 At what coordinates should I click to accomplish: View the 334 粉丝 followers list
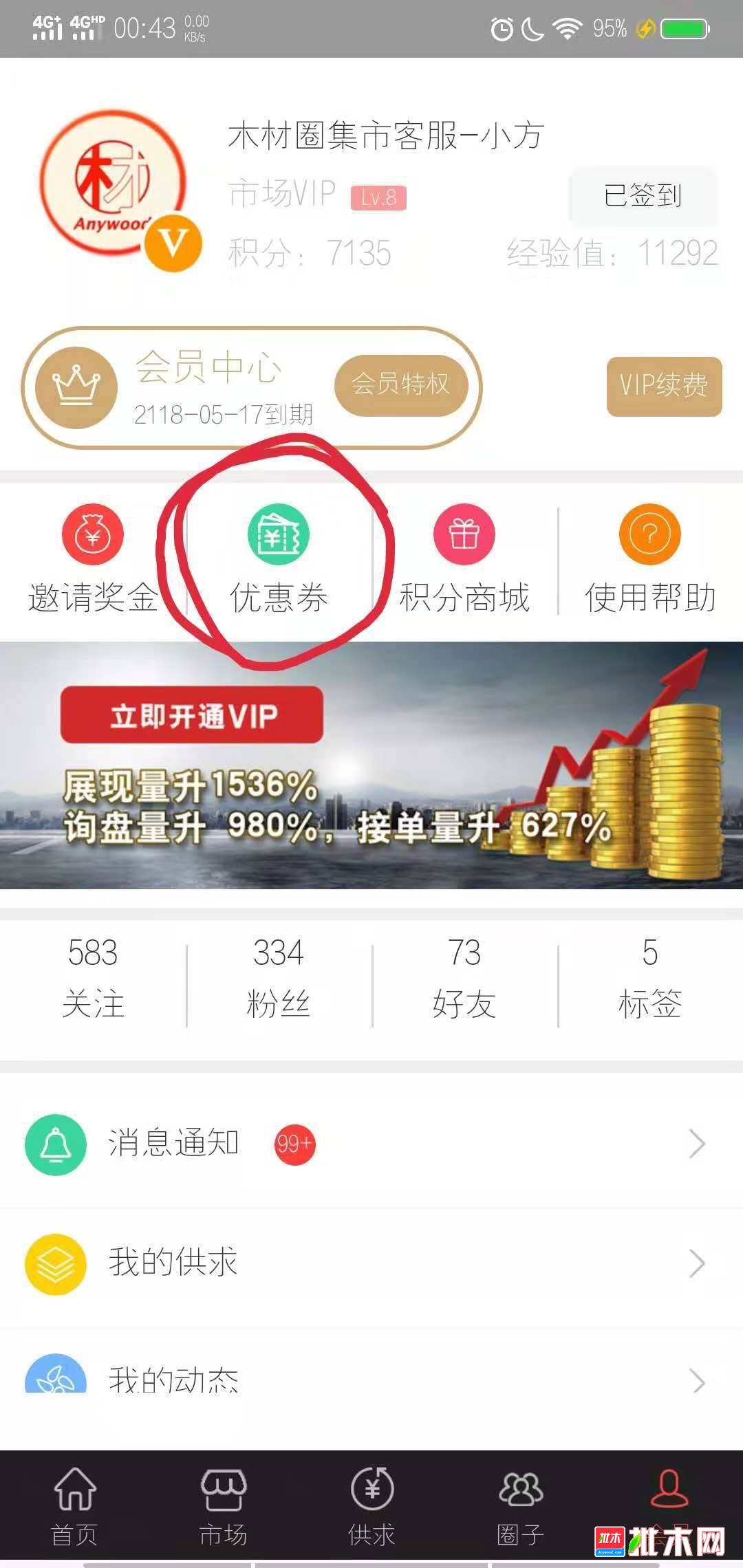279,977
